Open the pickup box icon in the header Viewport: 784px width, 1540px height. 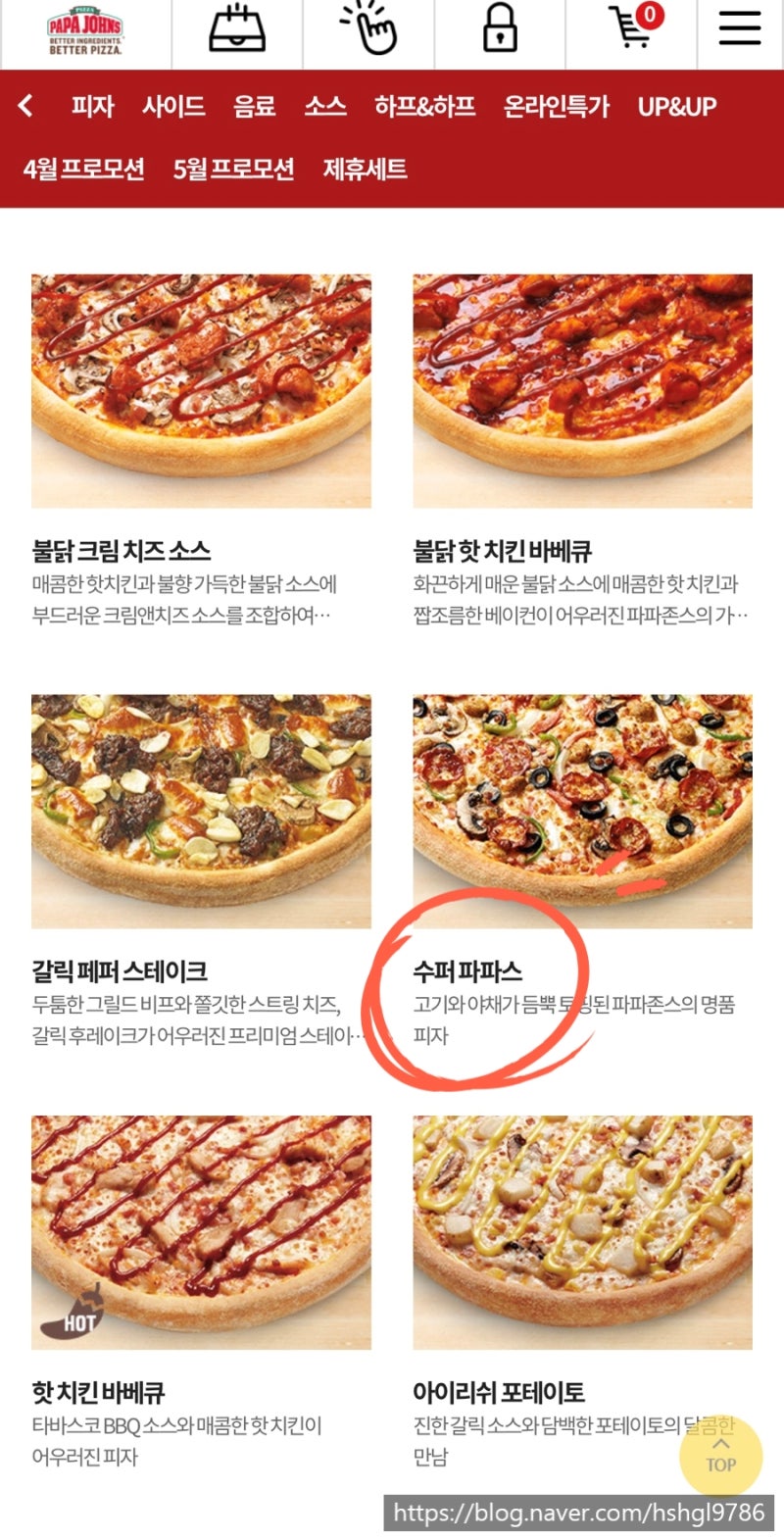point(238,29)
